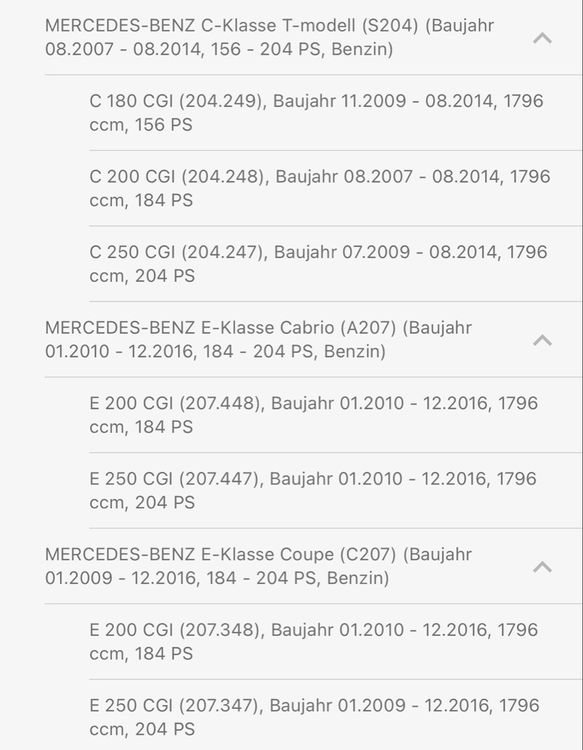Collapse the E-Klasse Coupe (C207) section

click(x=542, y=567)
